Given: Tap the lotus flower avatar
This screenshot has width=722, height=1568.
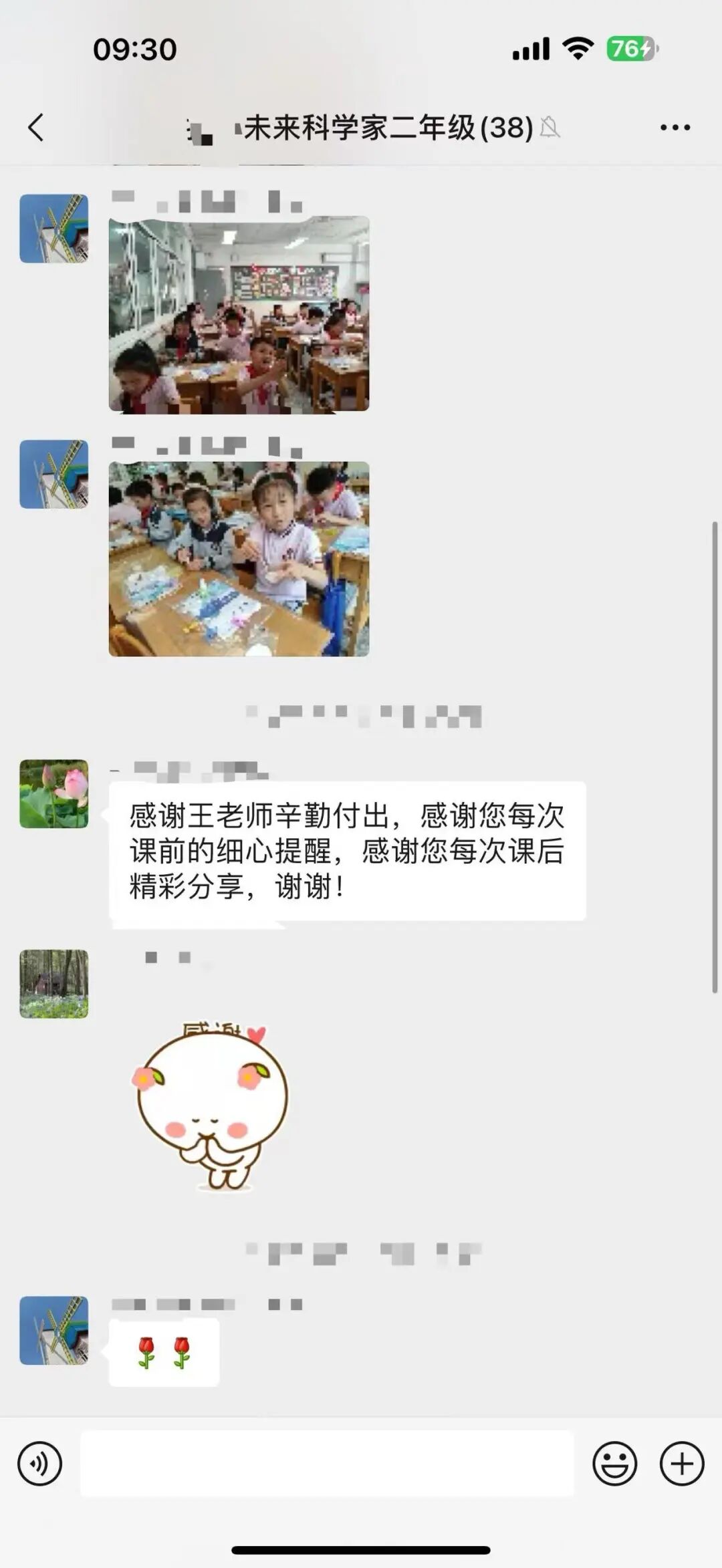Looking at the screenshot, I should click(53, 793).
